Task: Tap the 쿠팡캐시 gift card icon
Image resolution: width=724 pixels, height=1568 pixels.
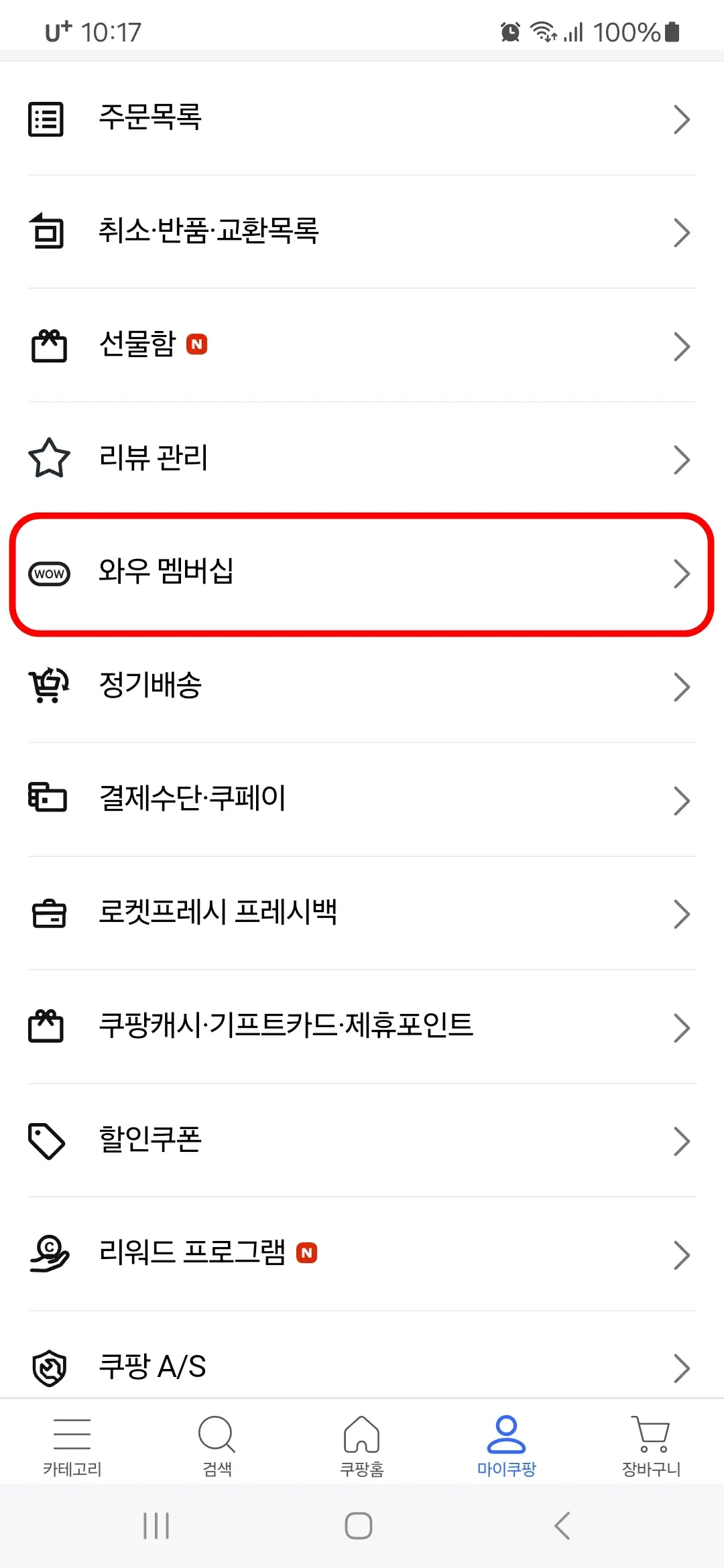Action: pyautogui.click(x=45, y=1027)
